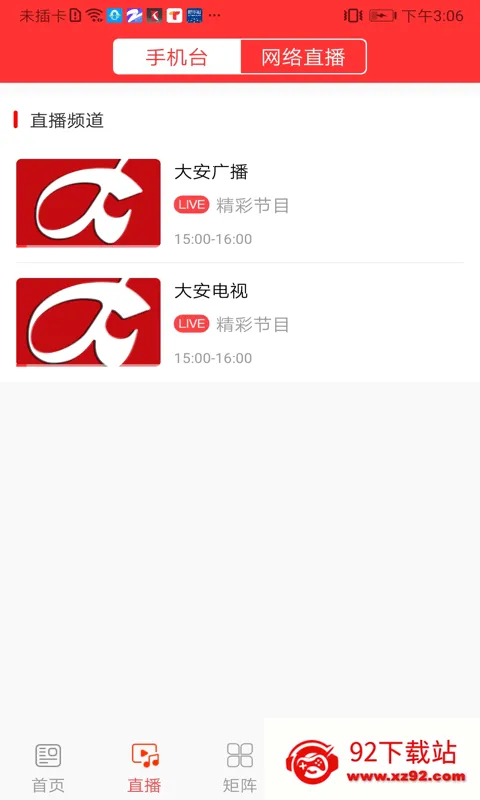Select the 直播 bottom tab
This screenshot has height=800, width=480.
(144, 767)
